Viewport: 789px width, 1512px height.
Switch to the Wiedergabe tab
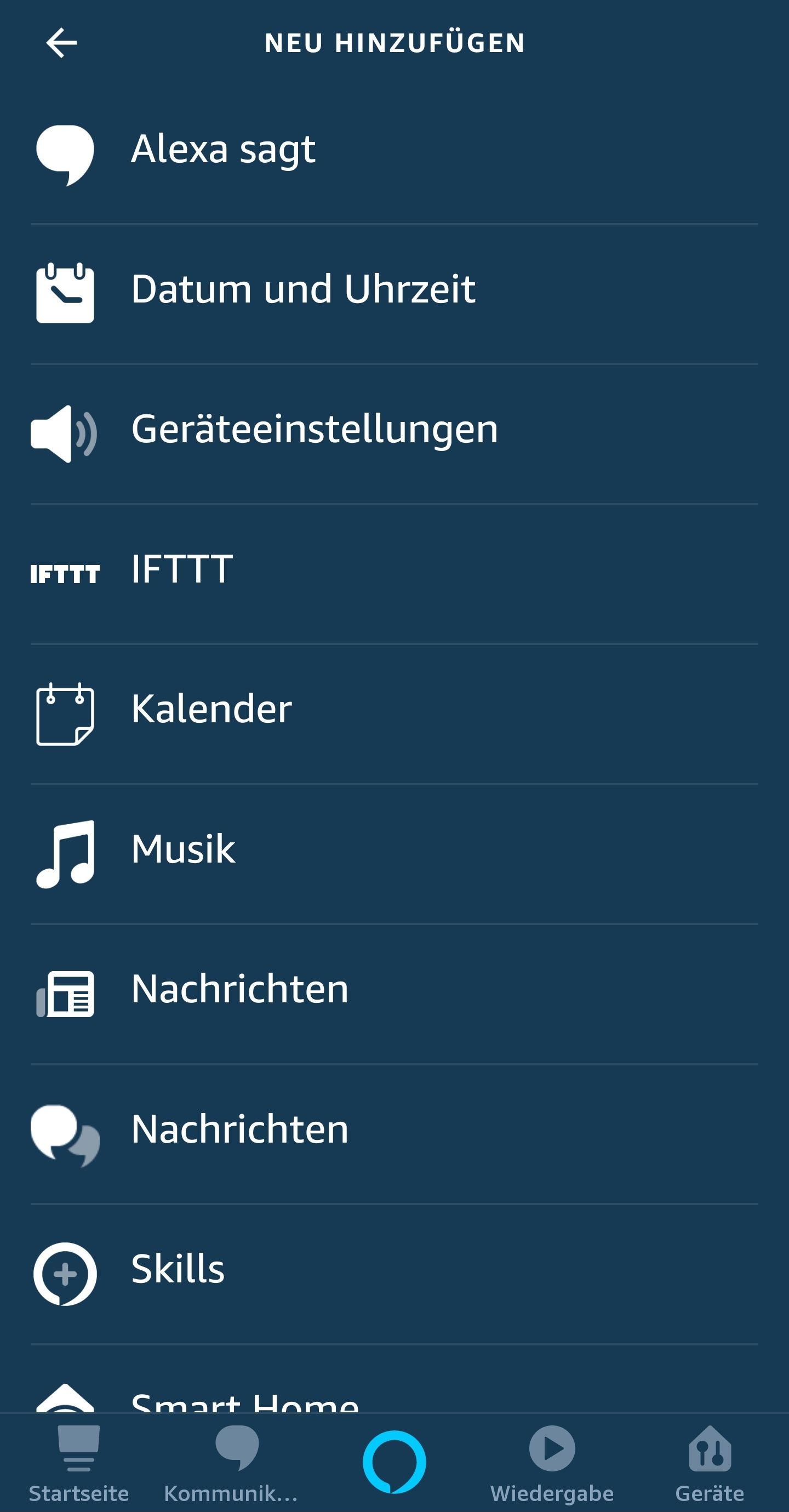click(x=552, y=1462)
